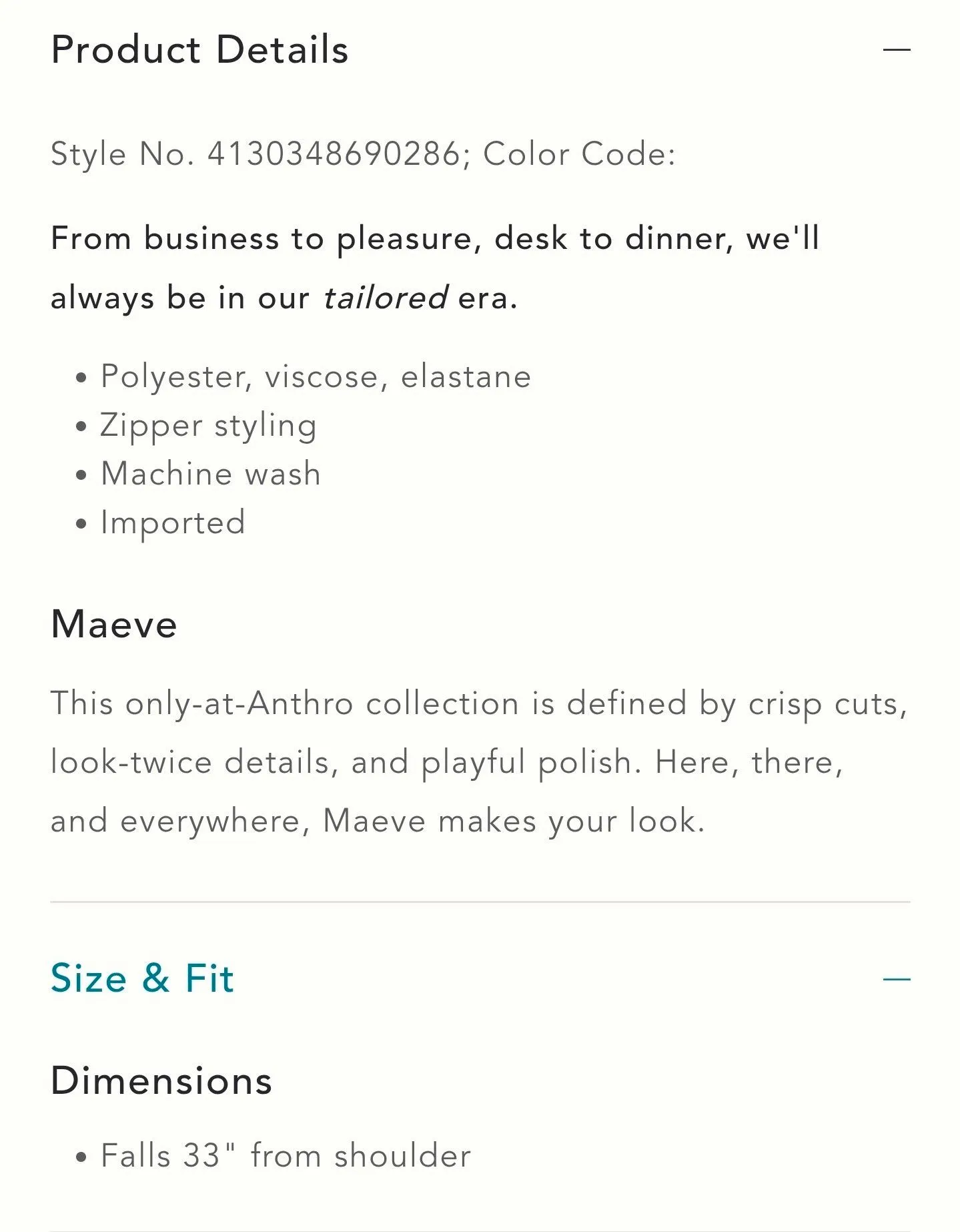Collapse the Size & Fit section
The width and height of the screenshot is (960, 1232).
(896, 979)
